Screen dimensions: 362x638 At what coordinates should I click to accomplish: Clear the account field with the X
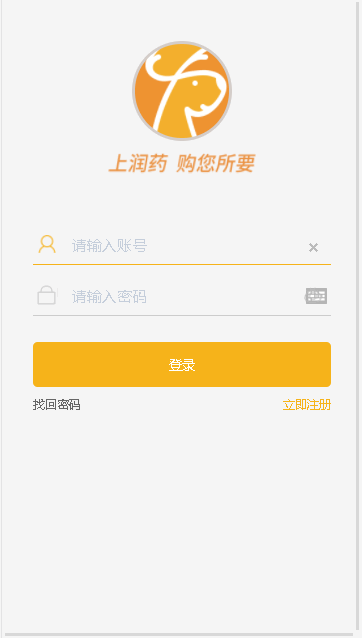point(313,247)
